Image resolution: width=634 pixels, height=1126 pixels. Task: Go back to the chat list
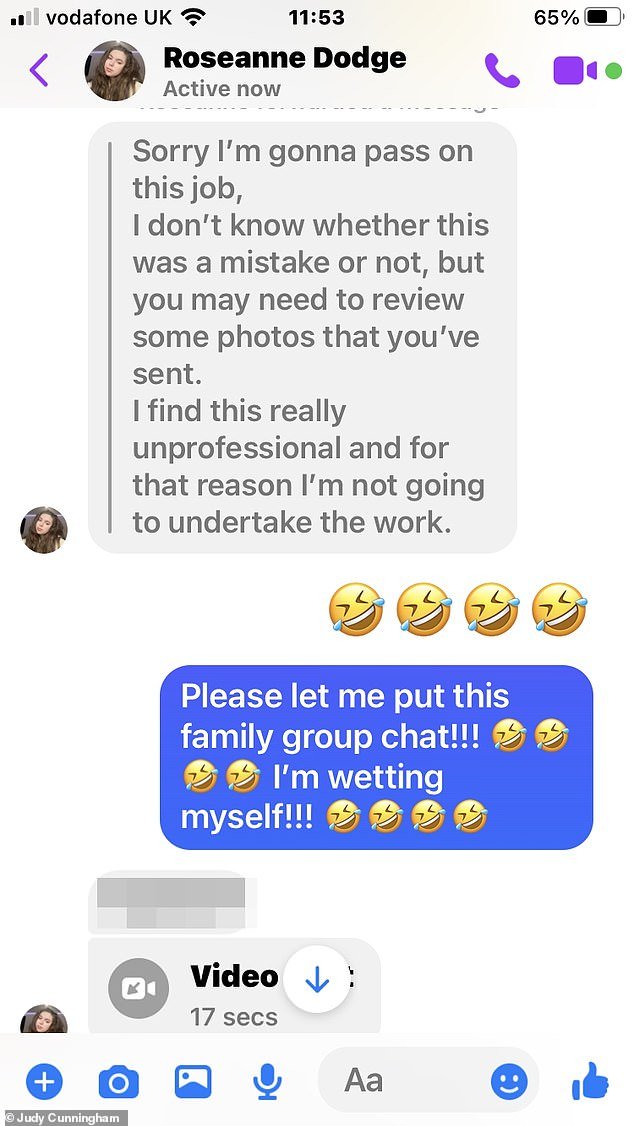[x=39, y=70]
